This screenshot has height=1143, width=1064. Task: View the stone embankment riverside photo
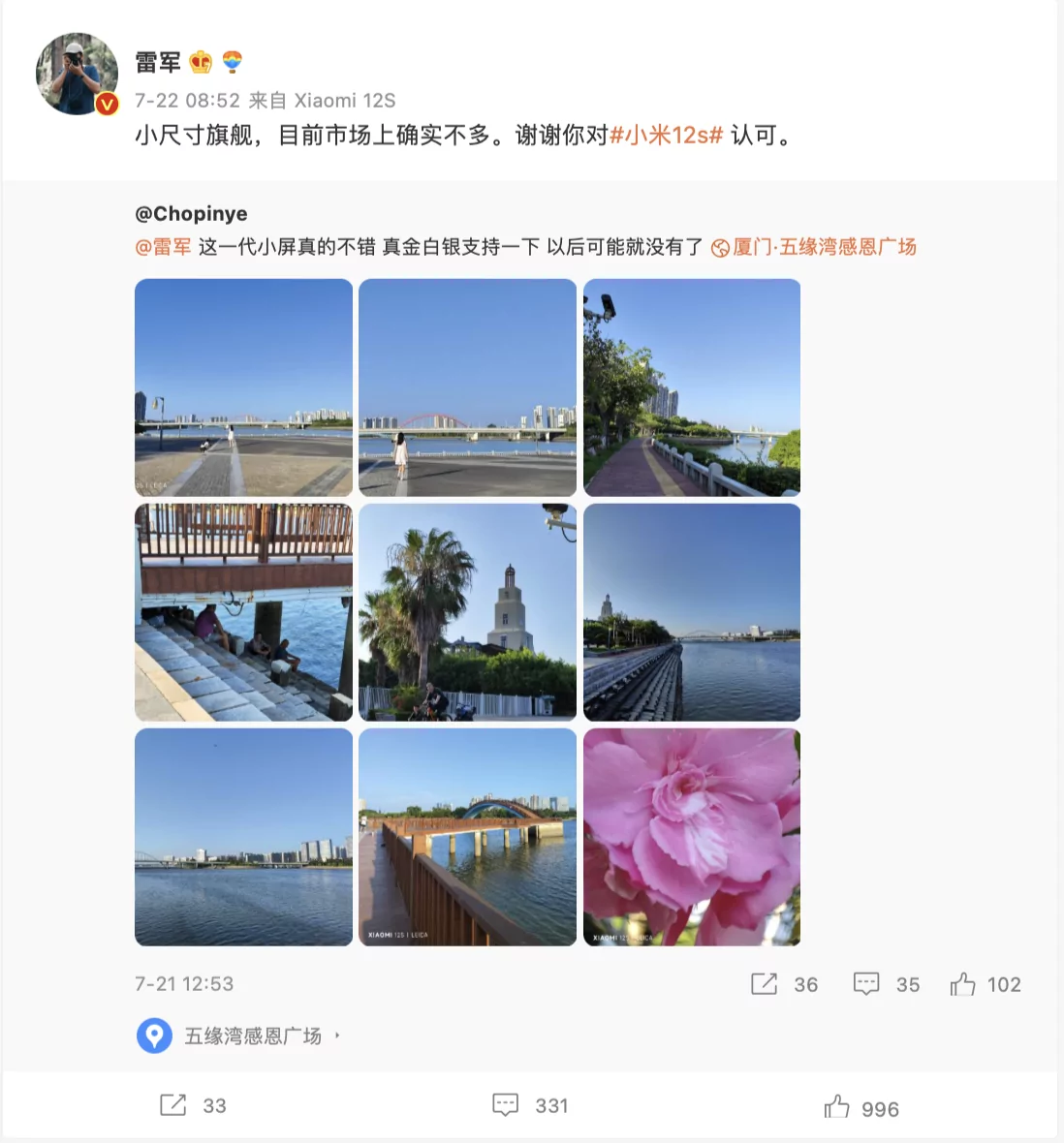[692, 612]
